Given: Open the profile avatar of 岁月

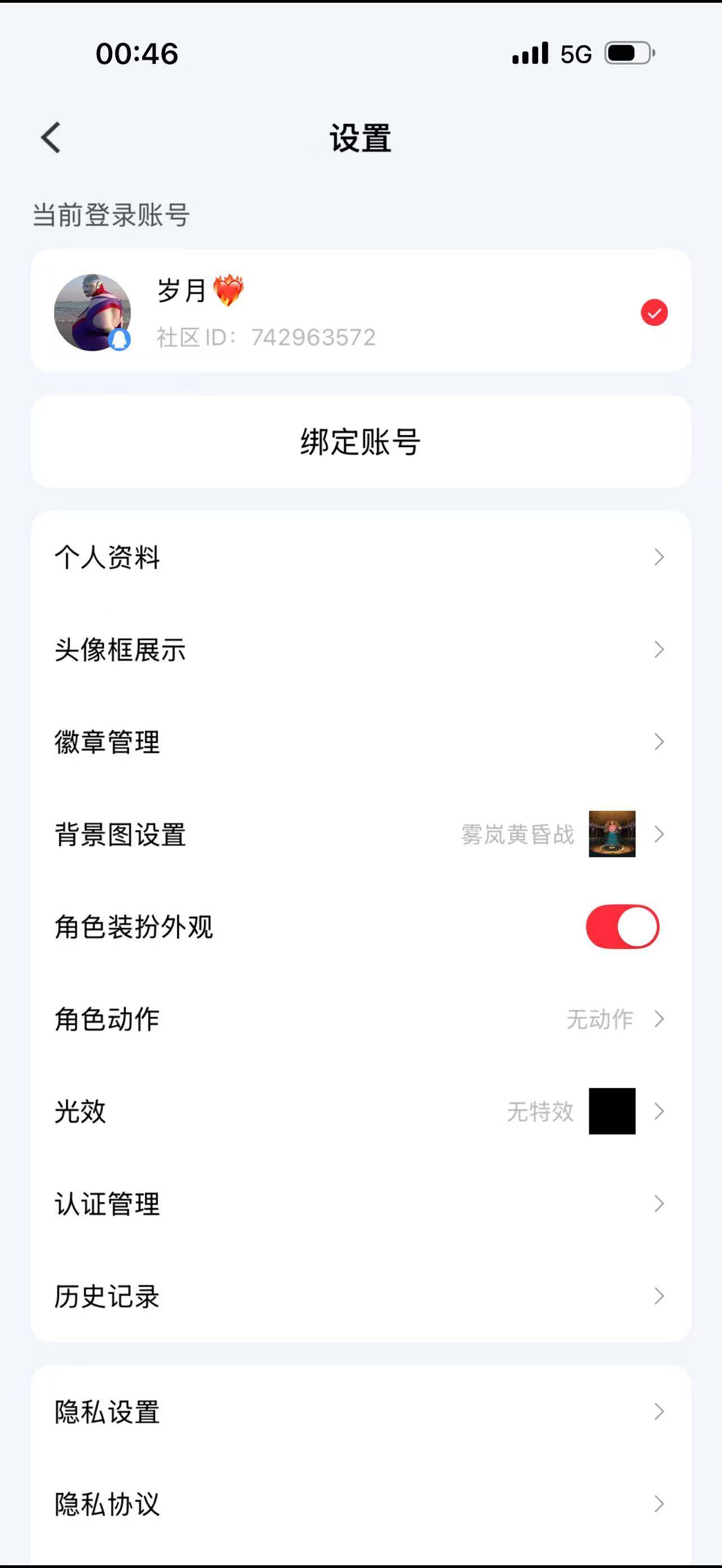Looking at the screenshot, I should (93, 312).
